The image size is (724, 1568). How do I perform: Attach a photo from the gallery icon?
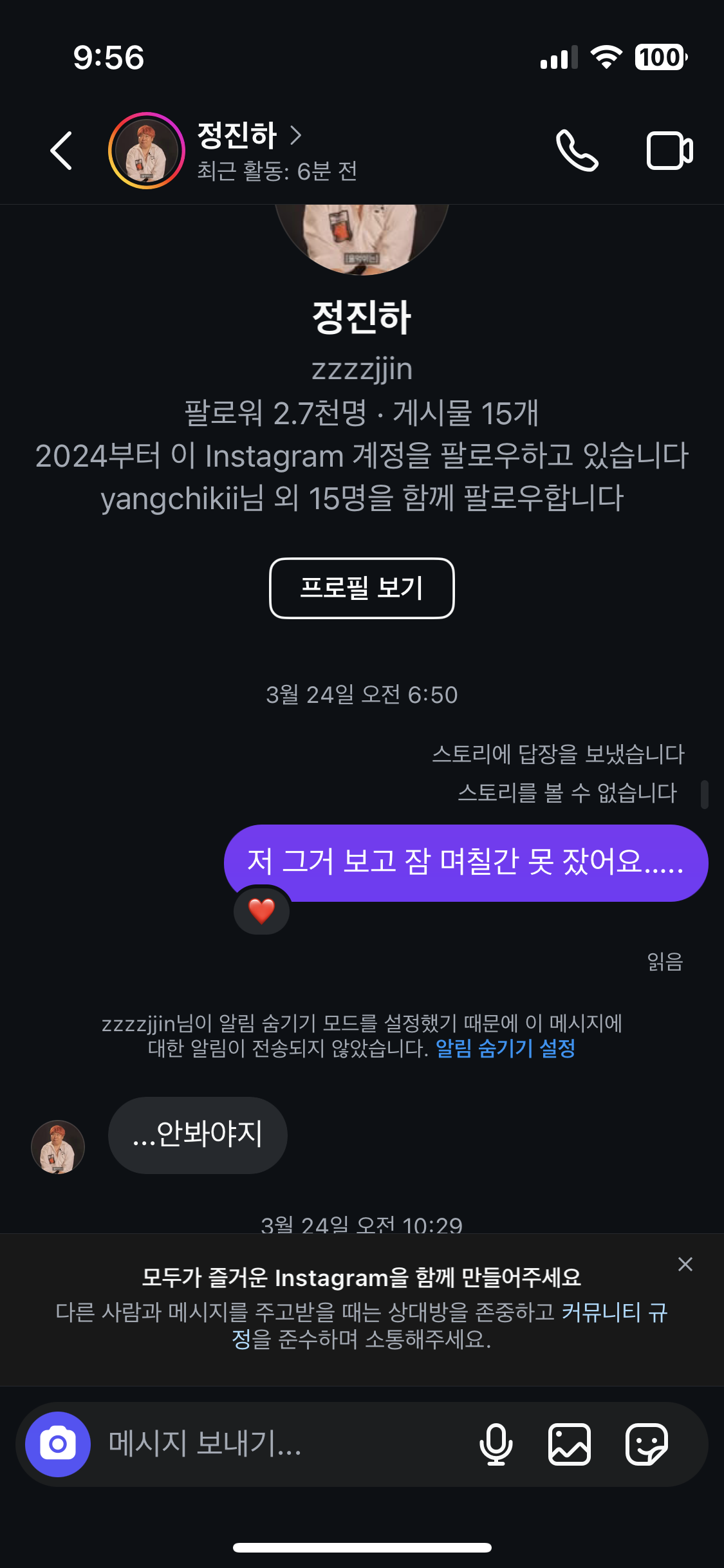pos(570,1444)
